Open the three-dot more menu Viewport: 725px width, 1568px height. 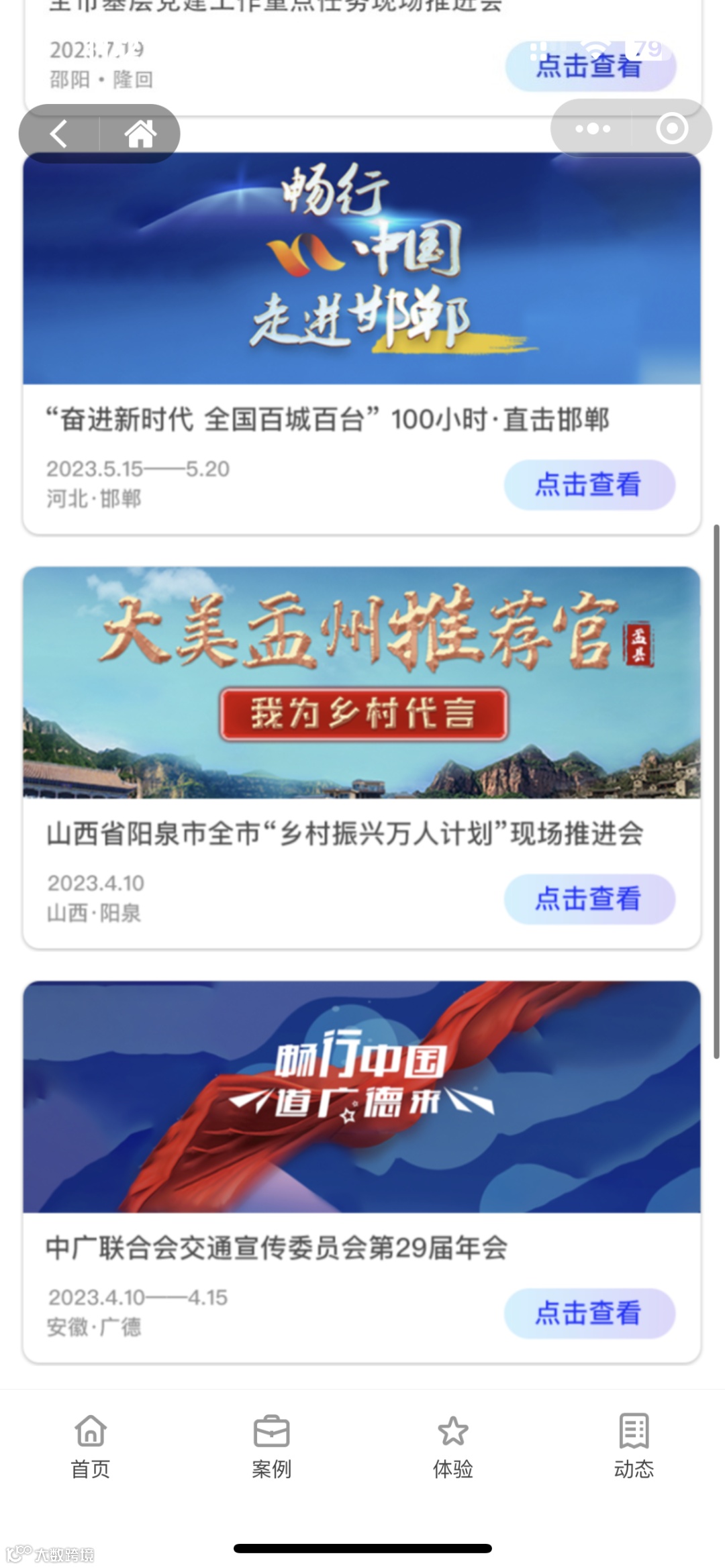coord(592,128)
